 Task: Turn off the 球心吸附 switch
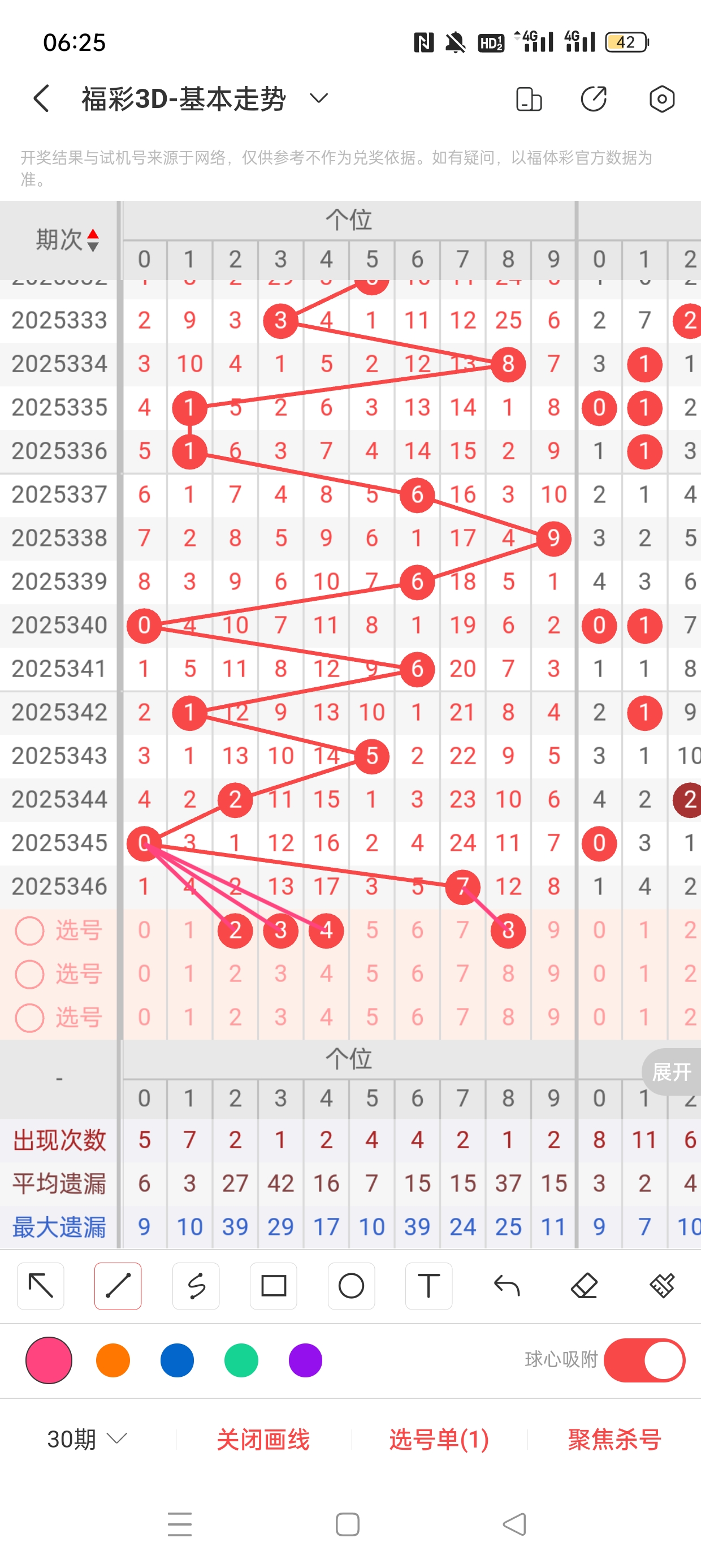(644, 1360)
